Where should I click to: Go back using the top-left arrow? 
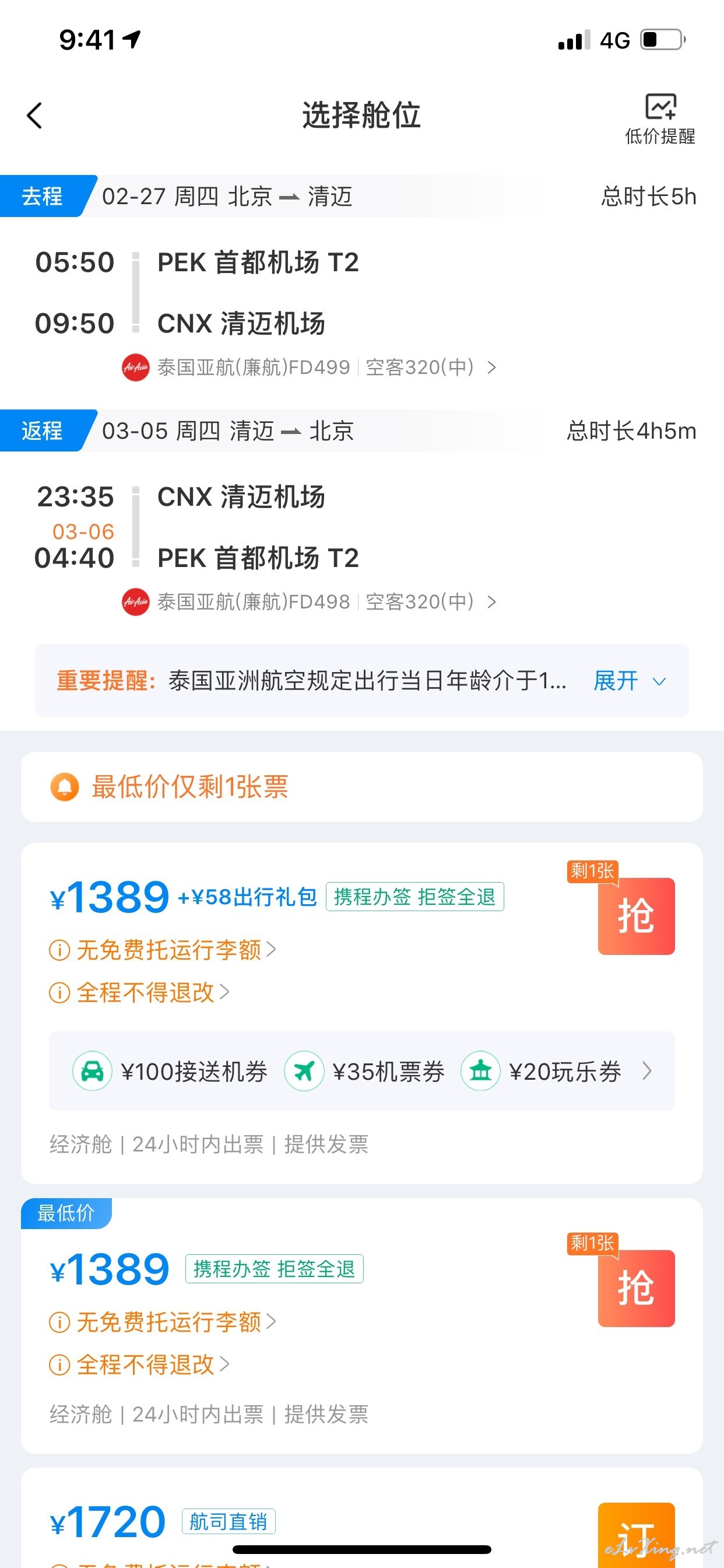(x=34, y=115)
